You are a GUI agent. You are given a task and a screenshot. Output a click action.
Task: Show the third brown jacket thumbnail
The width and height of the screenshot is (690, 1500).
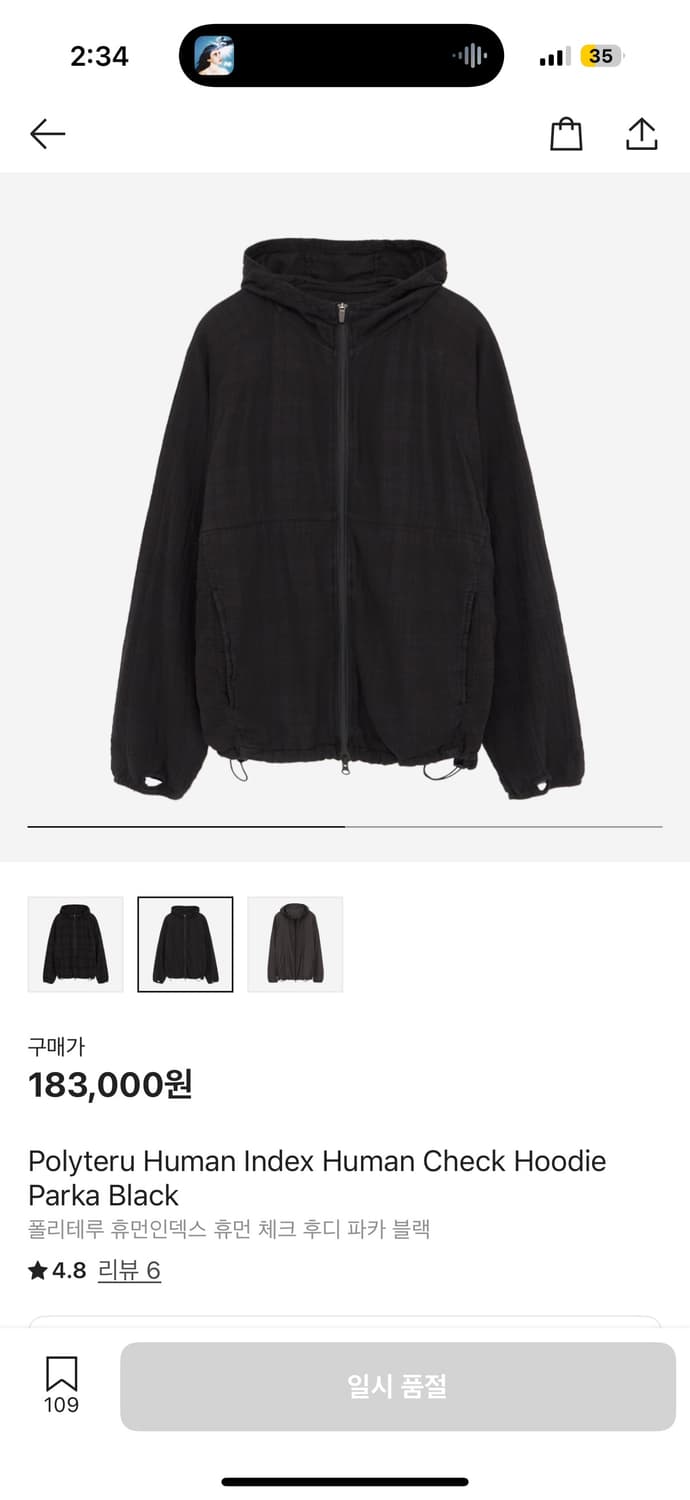[295, 944]
